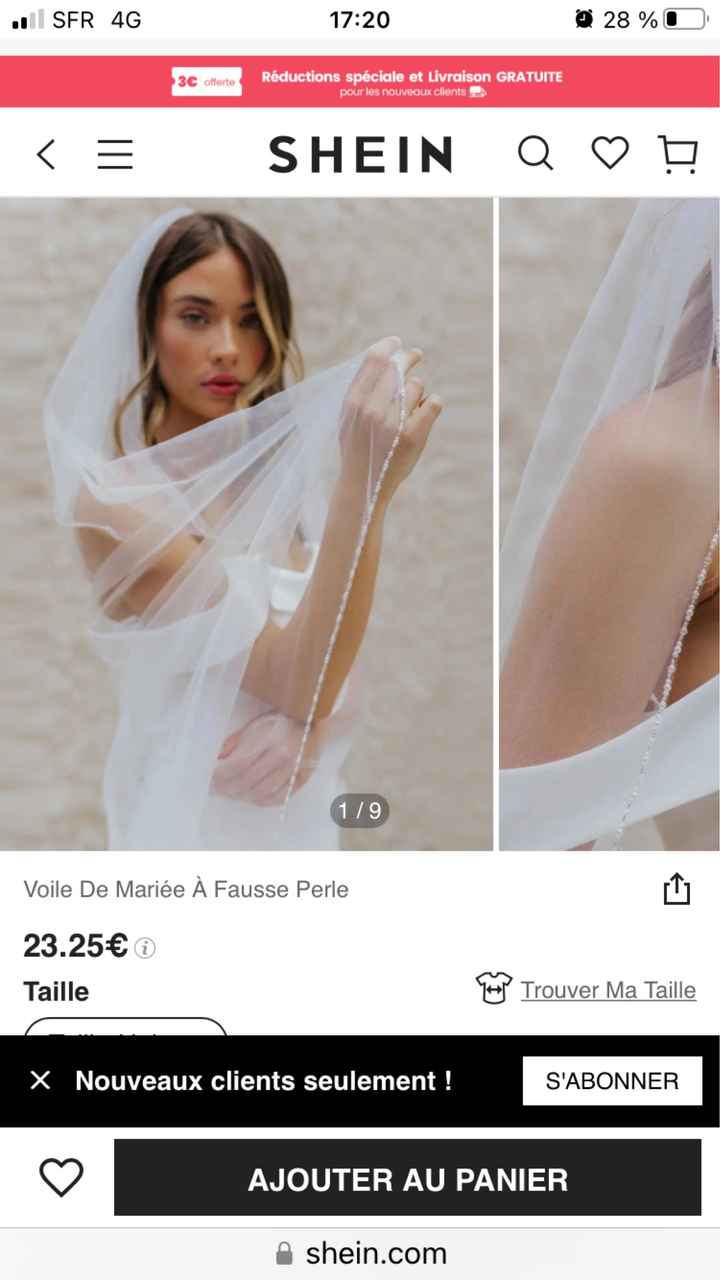720x1280 pixels.
Task: Tap the lock icon near shein.com
Action: point(283,1253)
